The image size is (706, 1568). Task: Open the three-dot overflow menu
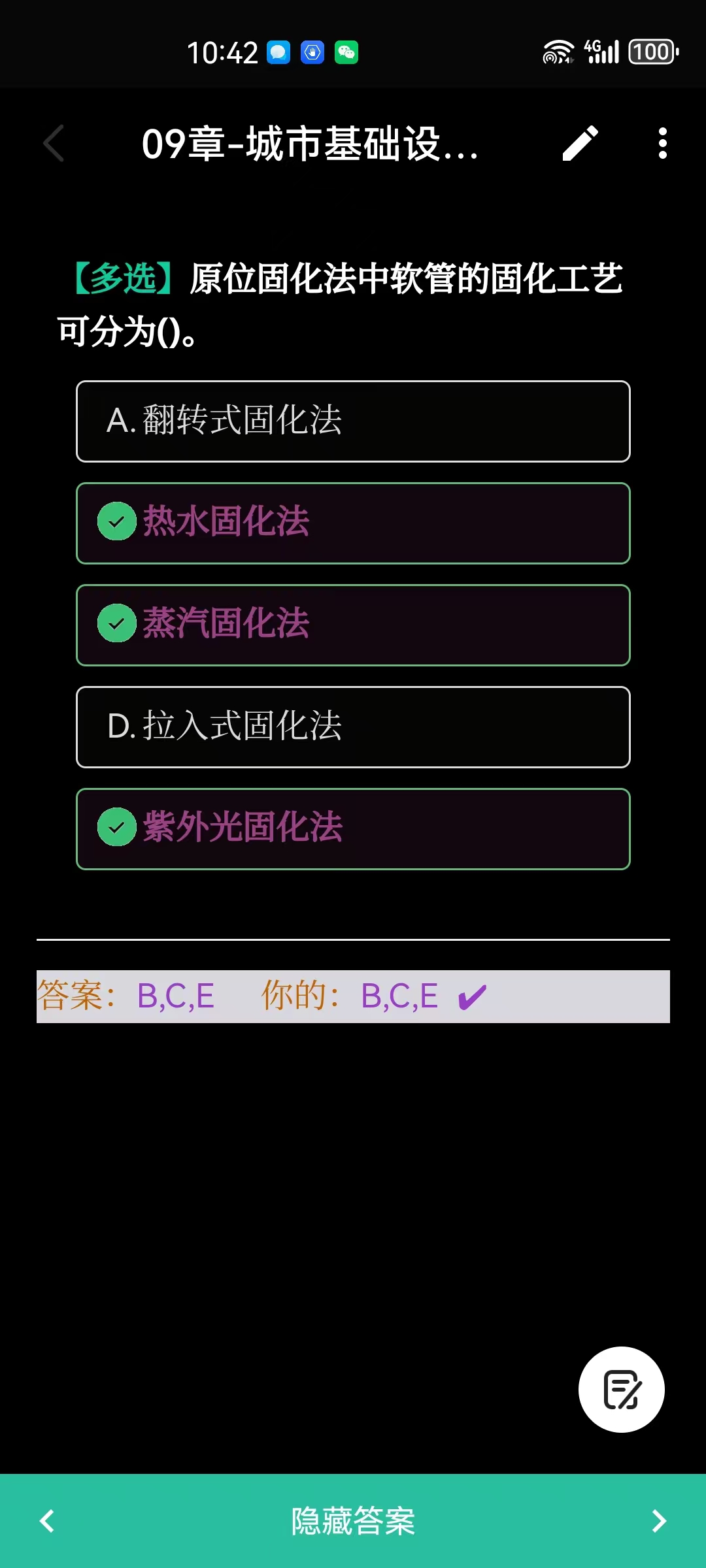662,143
